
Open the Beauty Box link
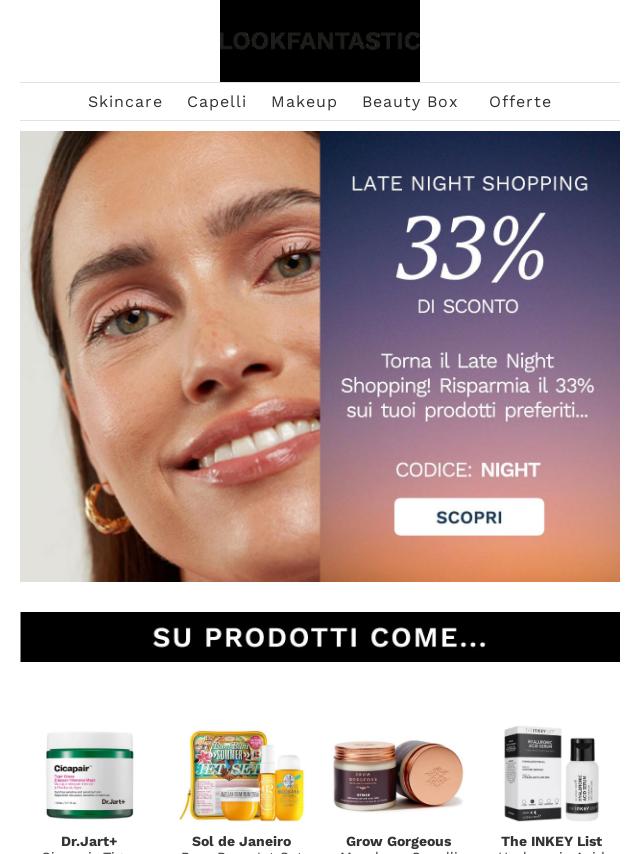(409, 102)
